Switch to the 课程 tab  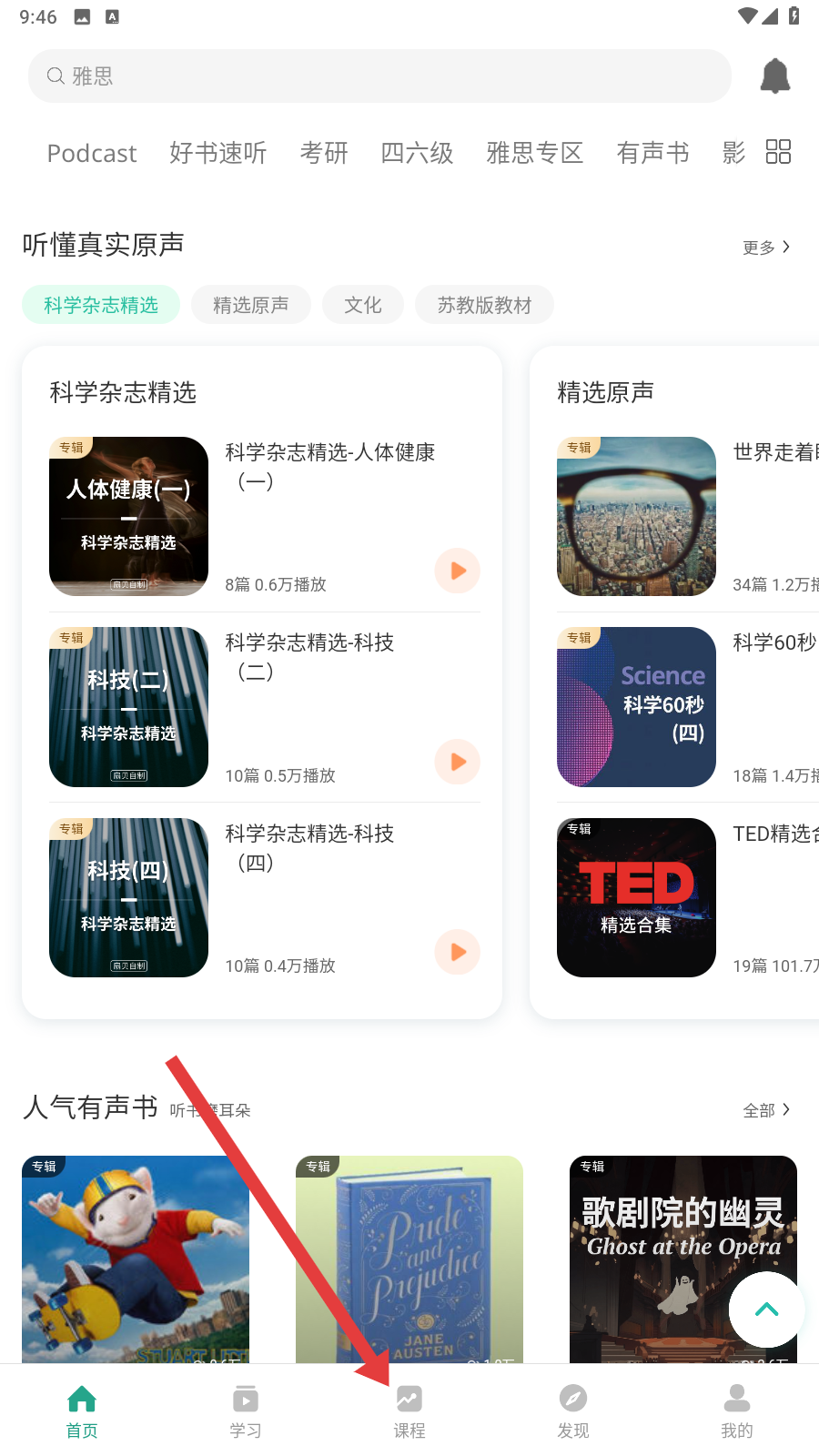[x=409, y=1410]
